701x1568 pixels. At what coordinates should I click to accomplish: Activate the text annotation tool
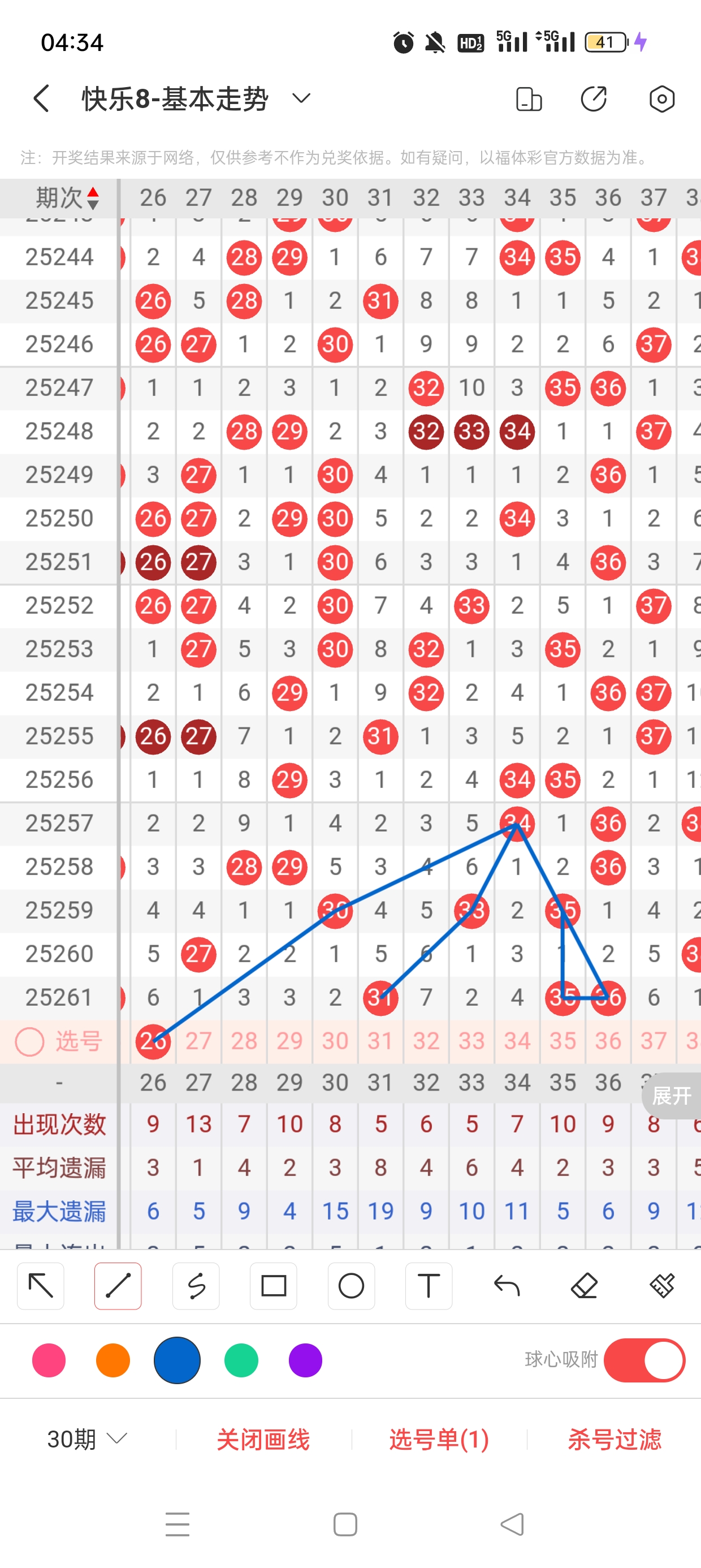429,1286
